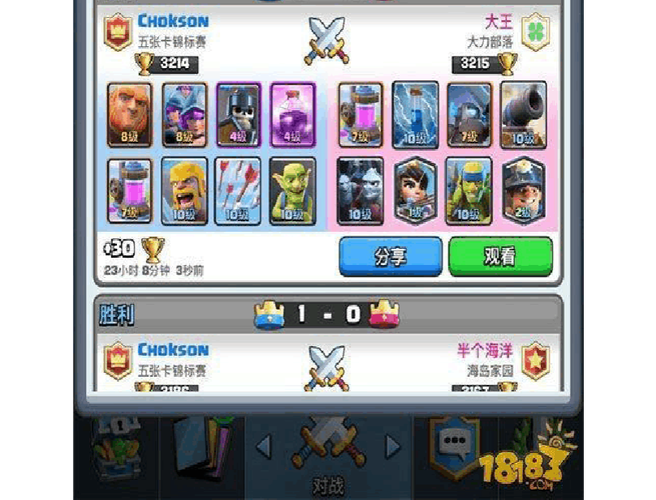Open player Chokson's profile in first battle

[172, 21]
